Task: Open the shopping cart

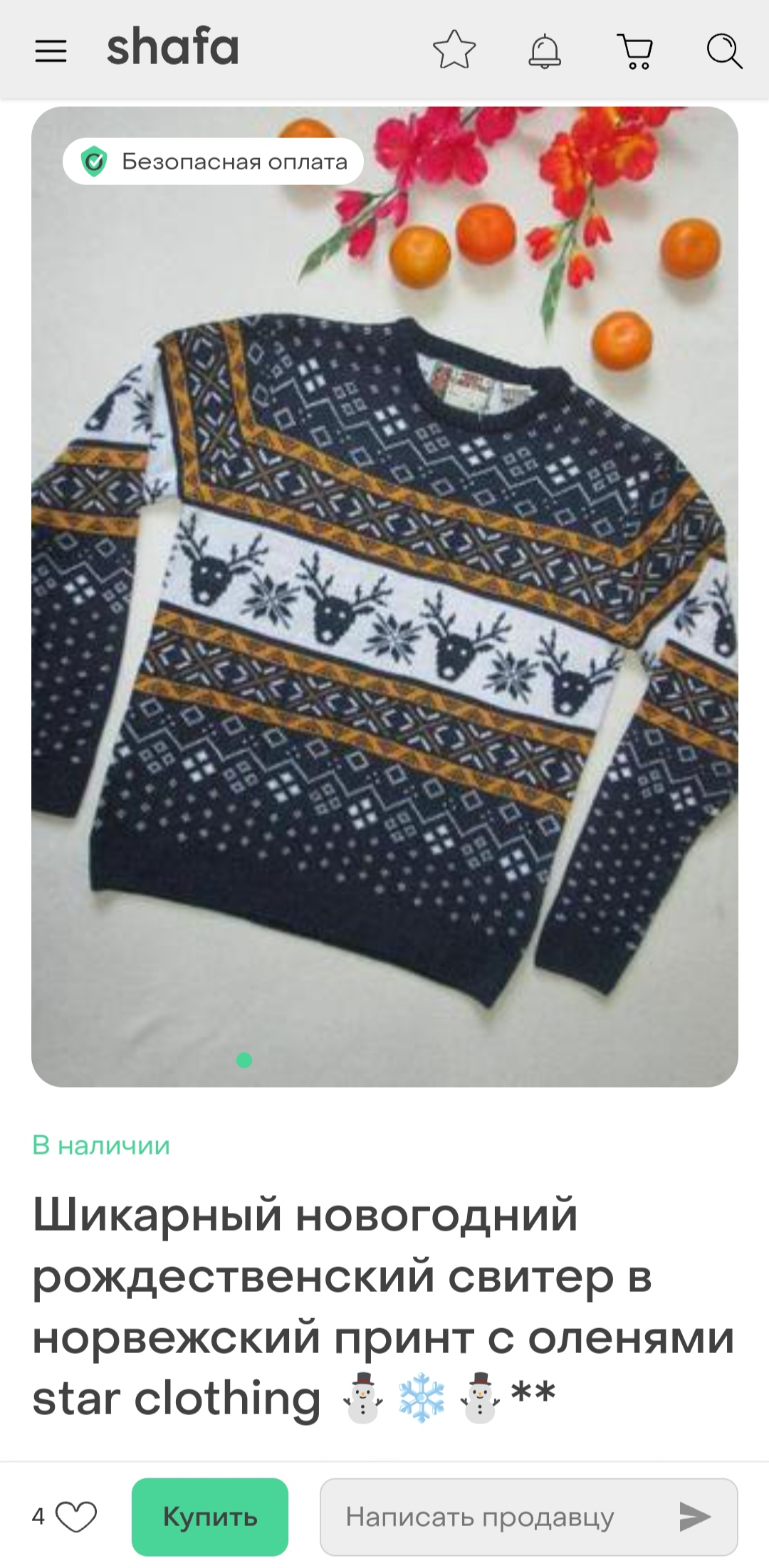Action: pos(635,51)
